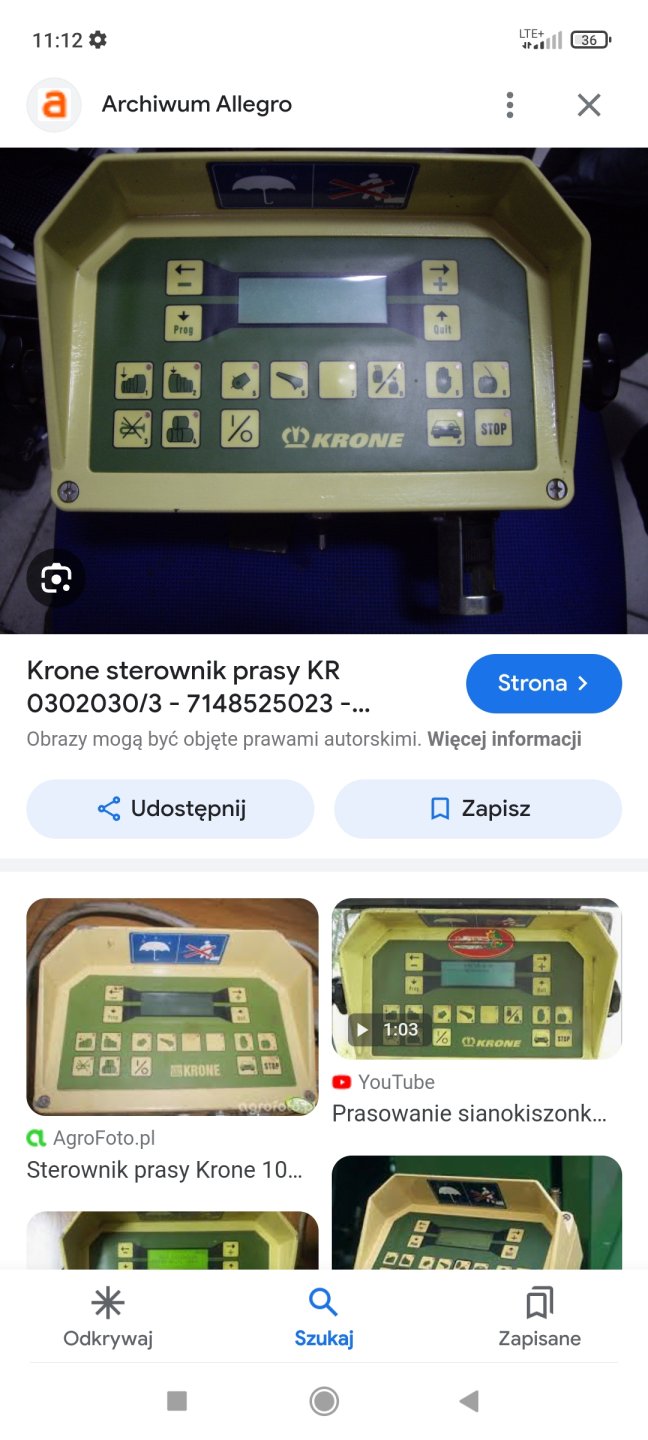Image resolution: width=648 pixels, height=1440 pixels.
Task: Open the YouTube video result Prasowanie sianokiszonki
Action: coord(476,979)
